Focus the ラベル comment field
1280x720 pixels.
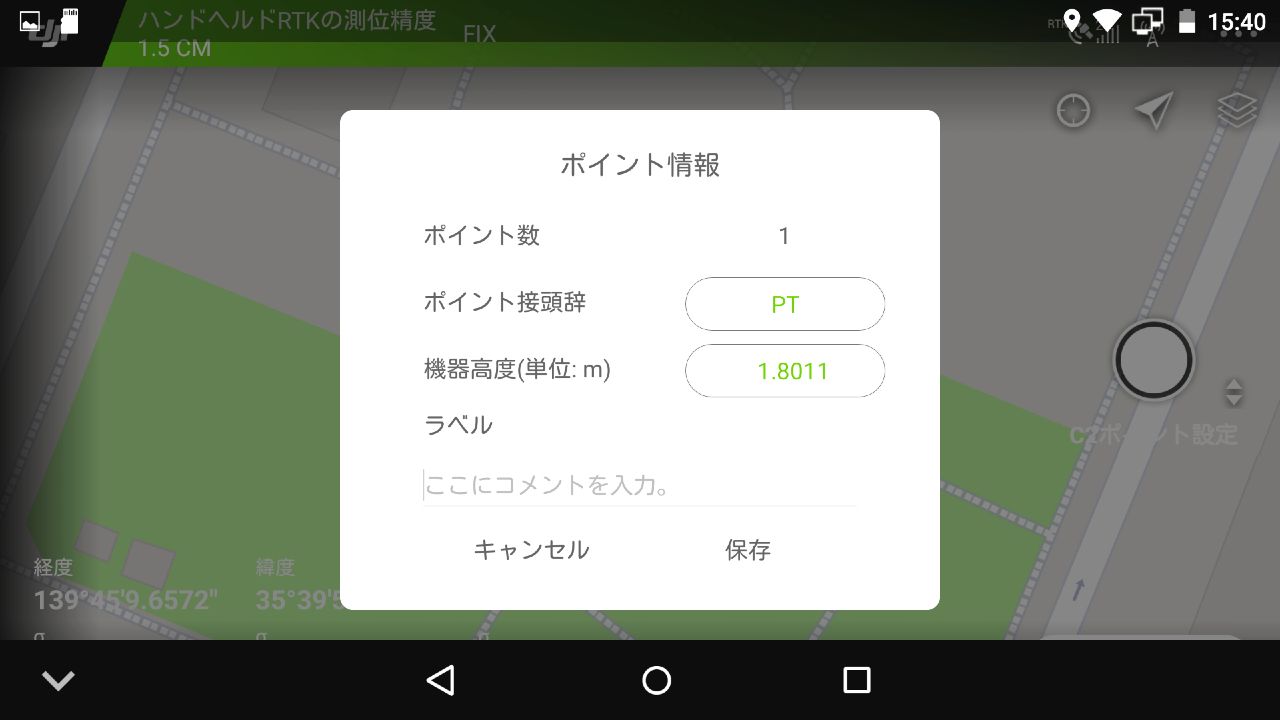(638, 486)
